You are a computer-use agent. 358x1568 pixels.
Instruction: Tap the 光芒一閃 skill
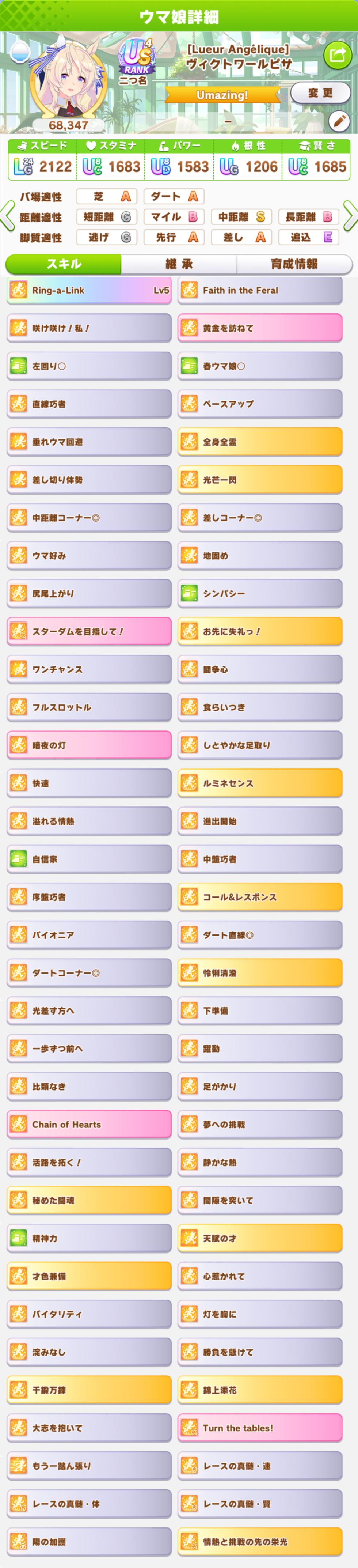(x=260, y=480)
